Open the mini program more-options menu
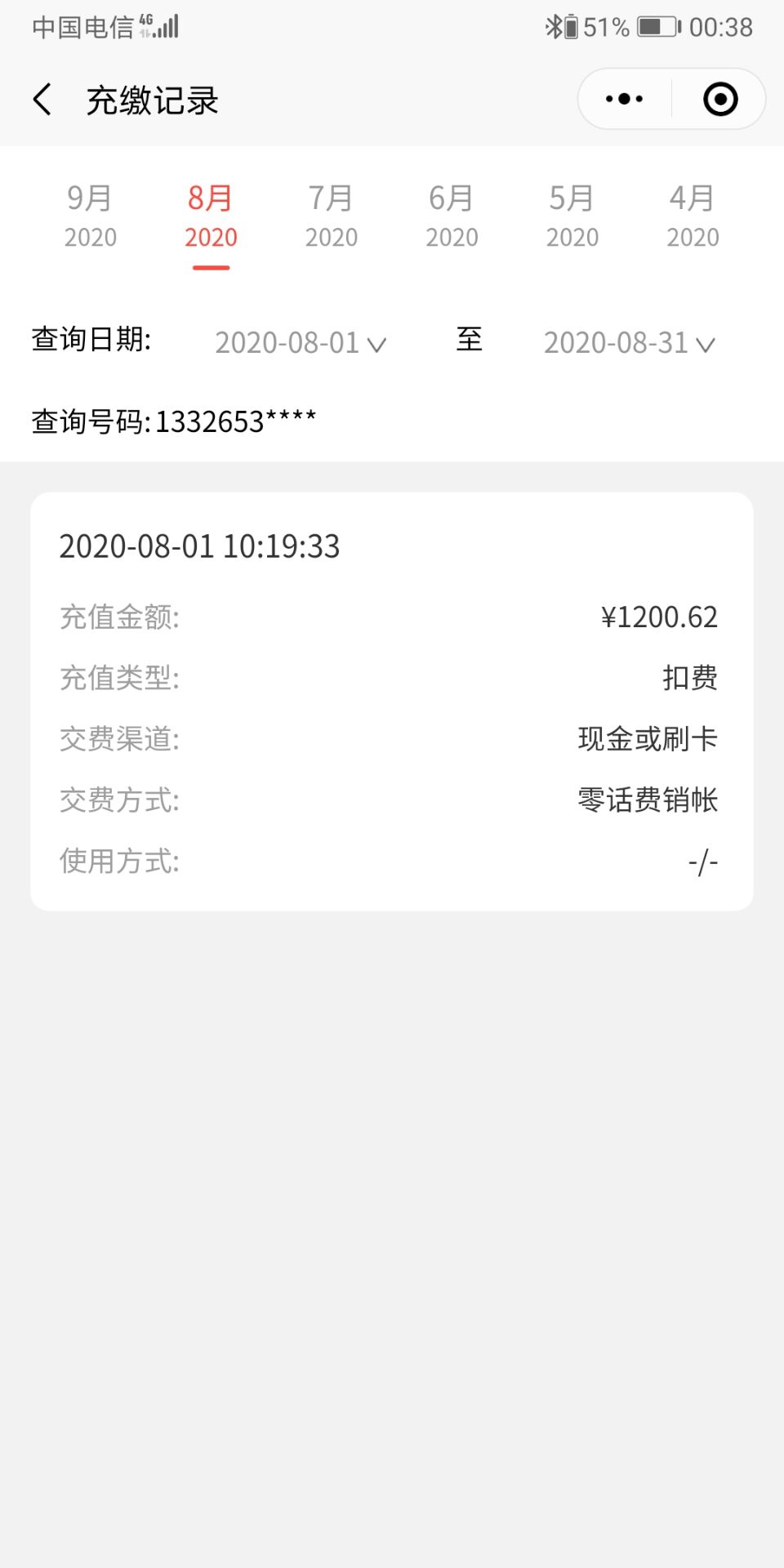This screenshot has width=784, height=1568. click(x=625, y=99)
